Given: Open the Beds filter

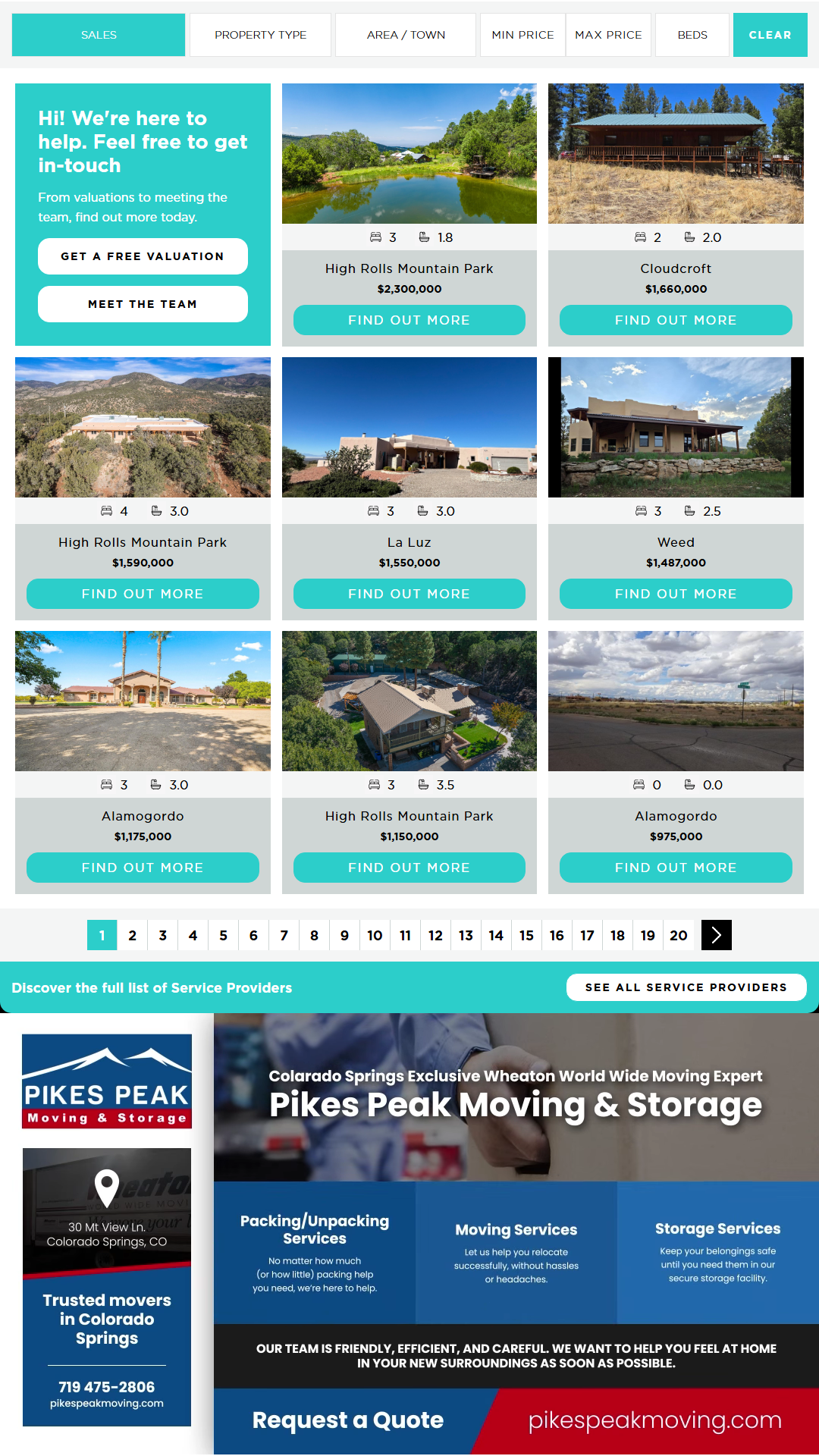Looking at the screenshot, I should click(692, 35).
